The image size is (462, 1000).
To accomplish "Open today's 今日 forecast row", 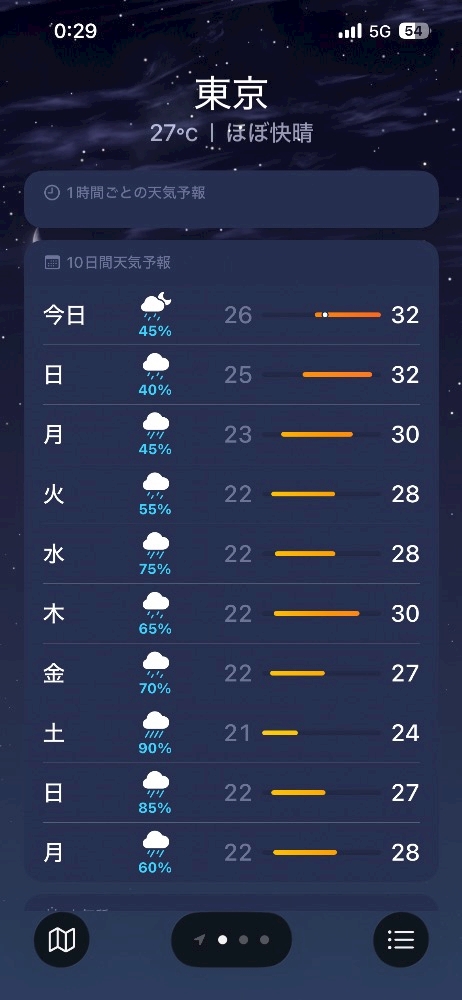I will (x=232, y=315).
